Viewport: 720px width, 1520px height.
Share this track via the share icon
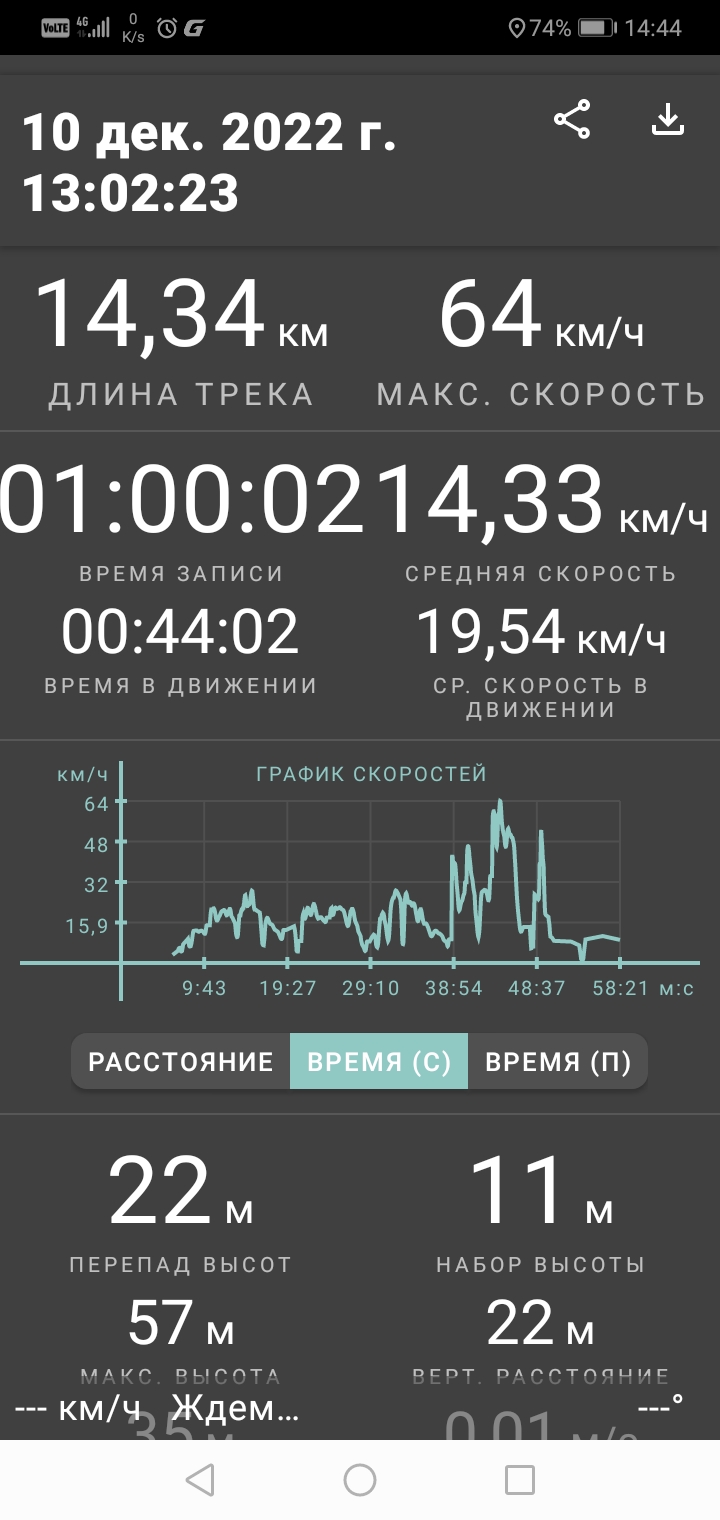(x=572, y=120)
